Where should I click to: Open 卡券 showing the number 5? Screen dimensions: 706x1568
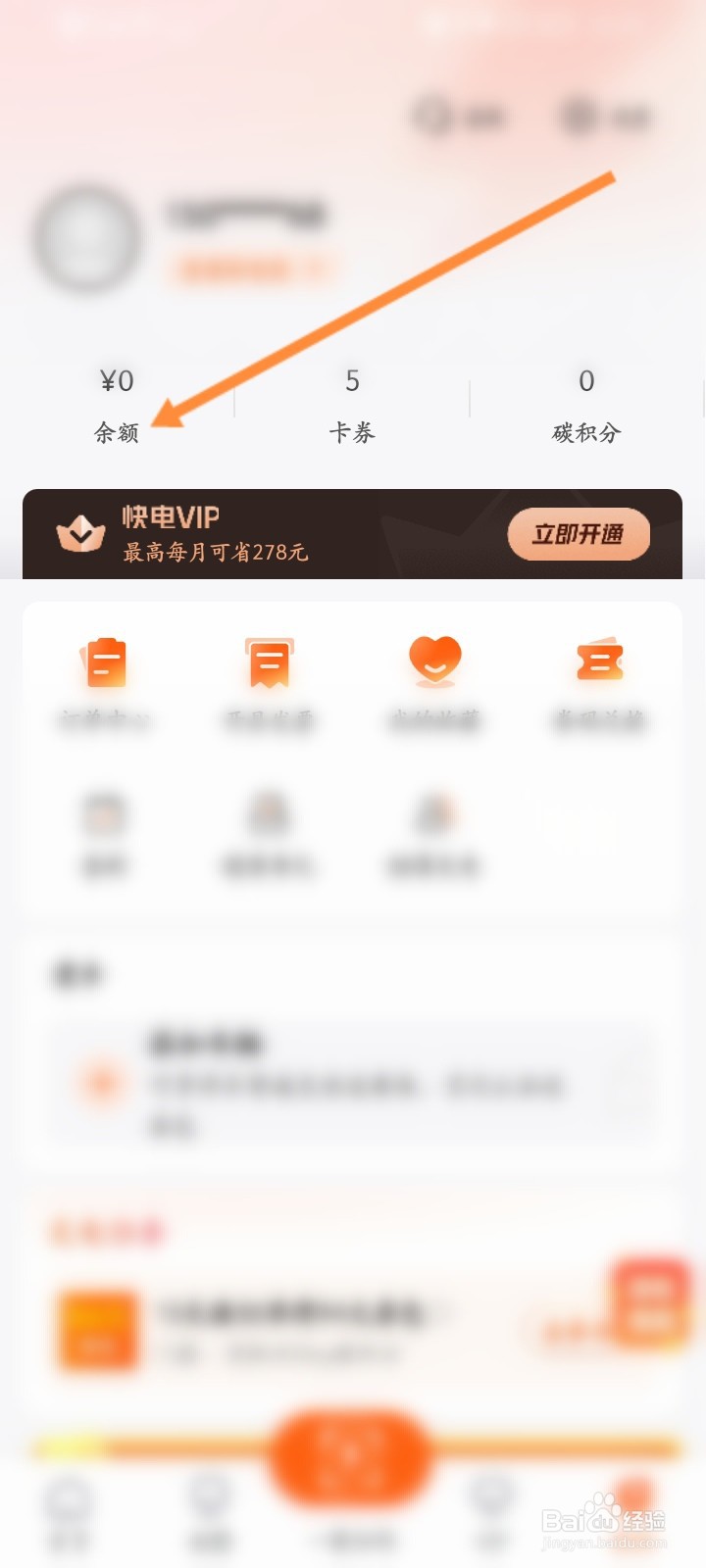click(353, 402)
